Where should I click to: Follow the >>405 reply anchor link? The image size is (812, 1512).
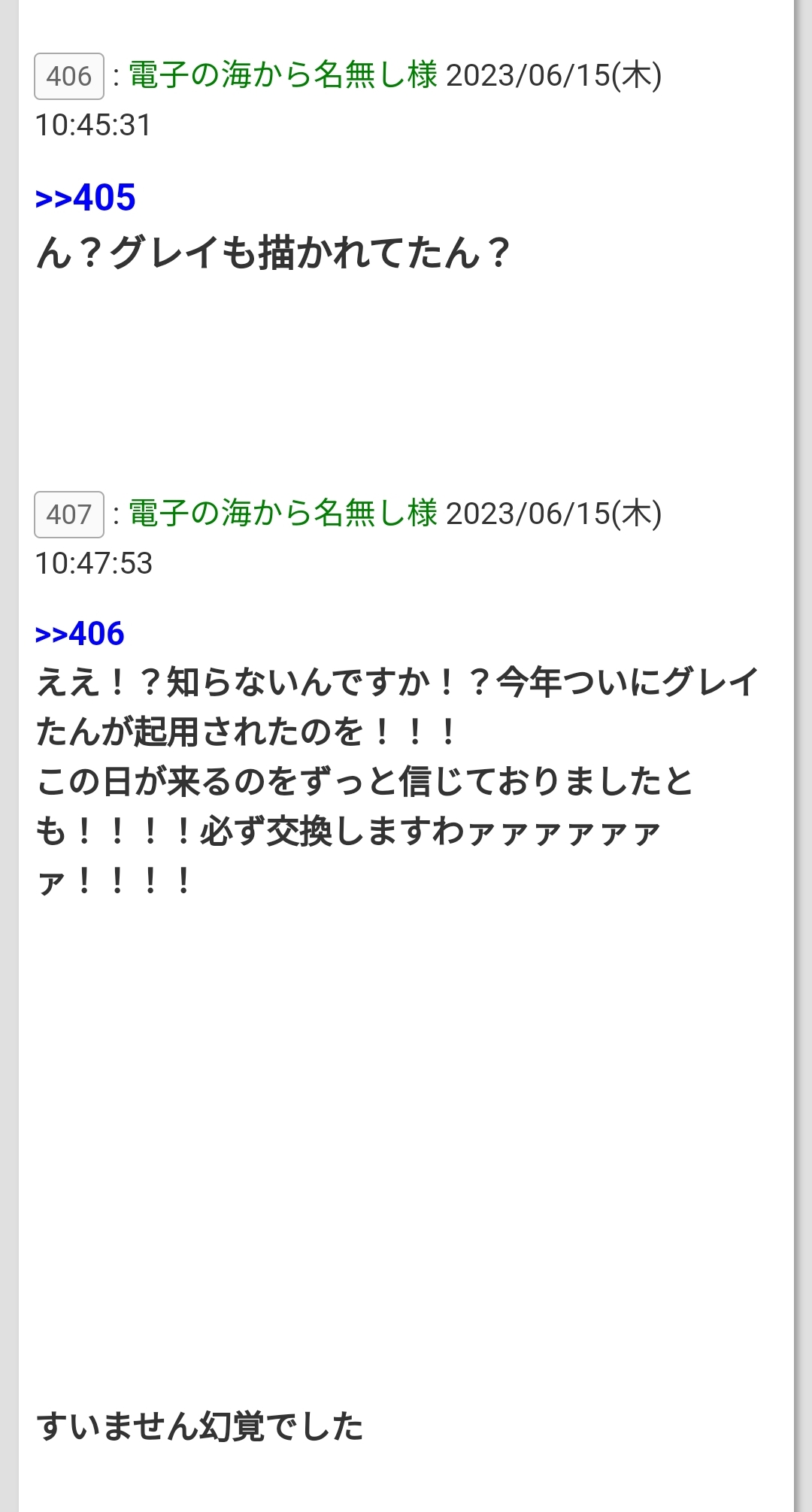click(85, 198)
